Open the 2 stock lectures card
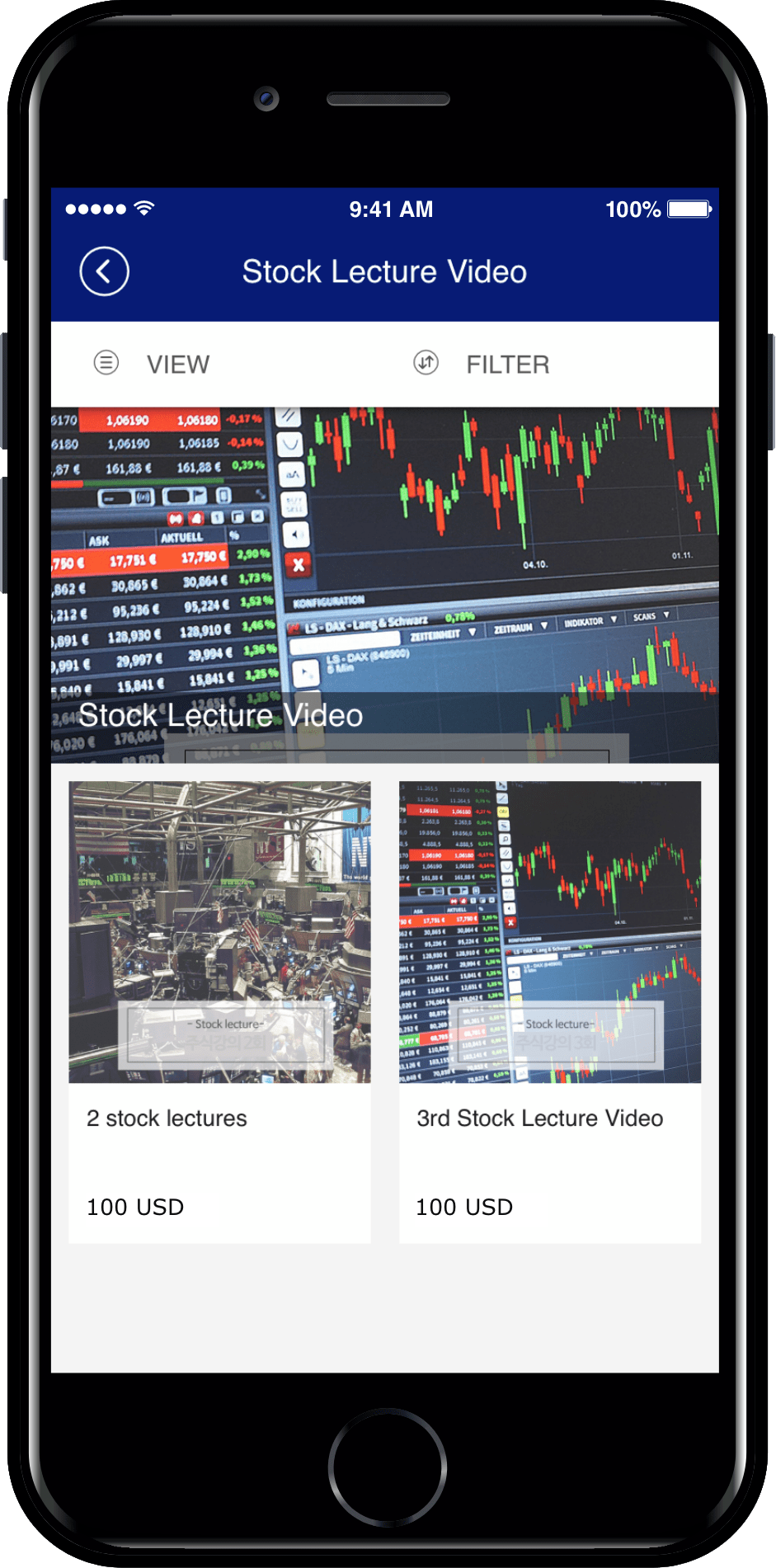776x1568 pixels. (x=219, y=1011)
